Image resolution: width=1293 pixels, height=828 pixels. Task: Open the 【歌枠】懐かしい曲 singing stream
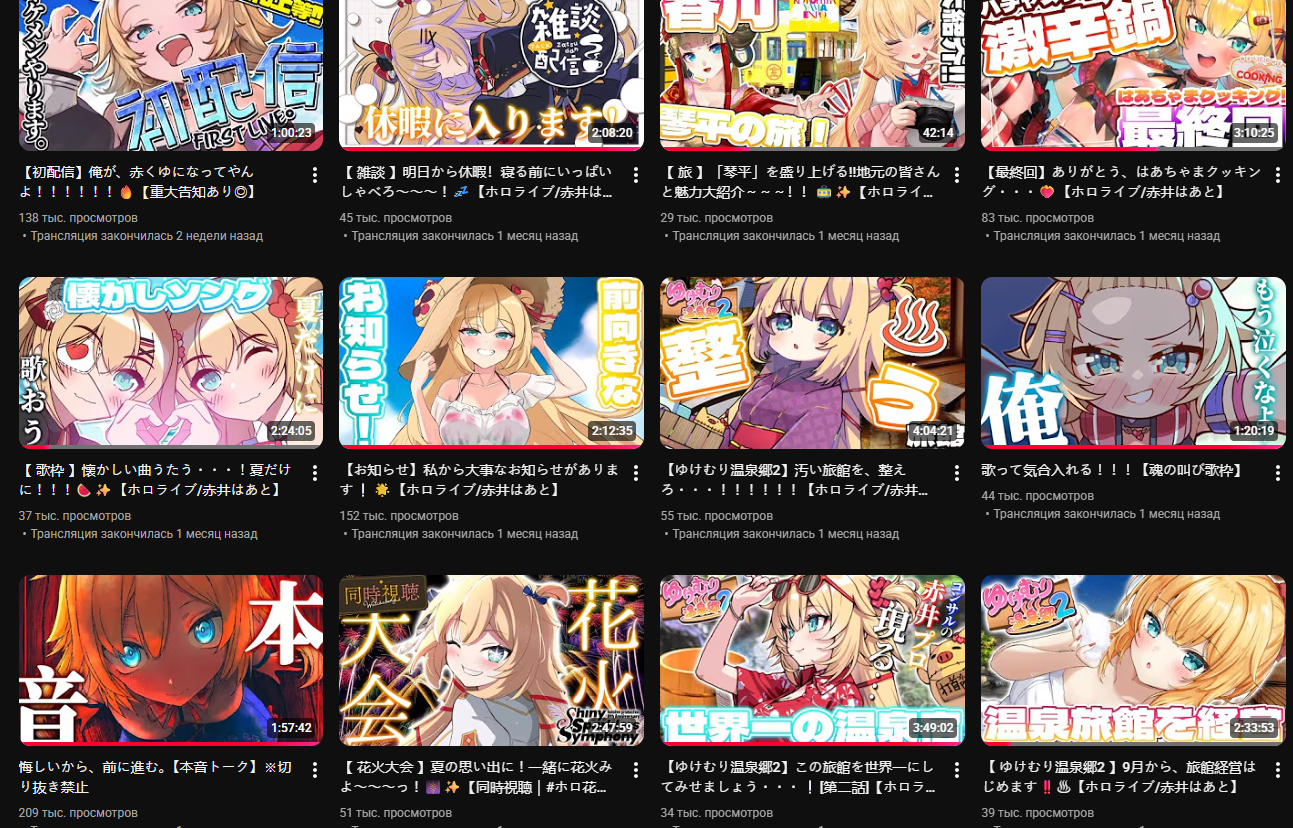(171, 363)
